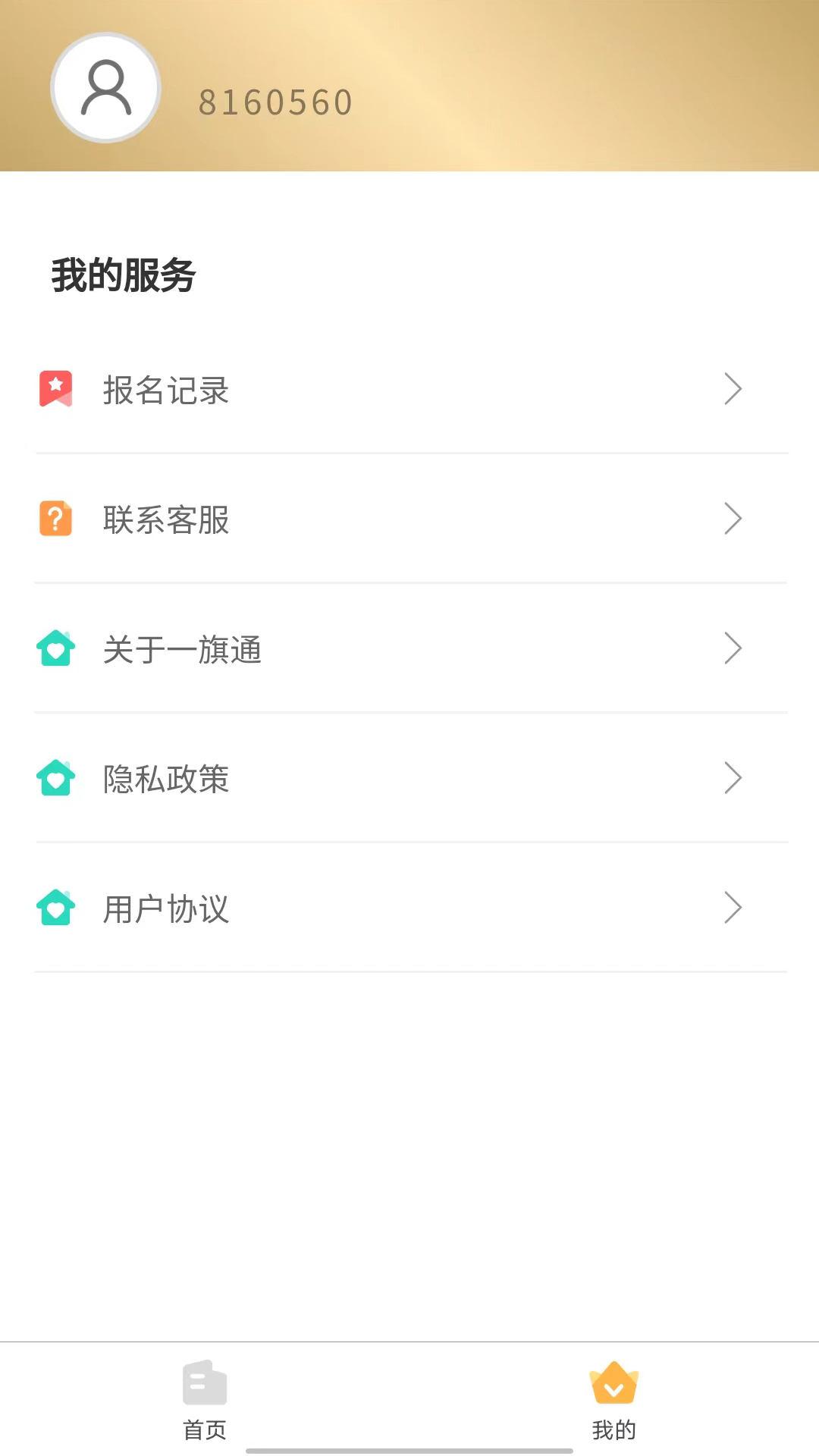Expand the chevron next to 报名记录
The height and width of the screenshot is (1456, 819).
(732, 389)
